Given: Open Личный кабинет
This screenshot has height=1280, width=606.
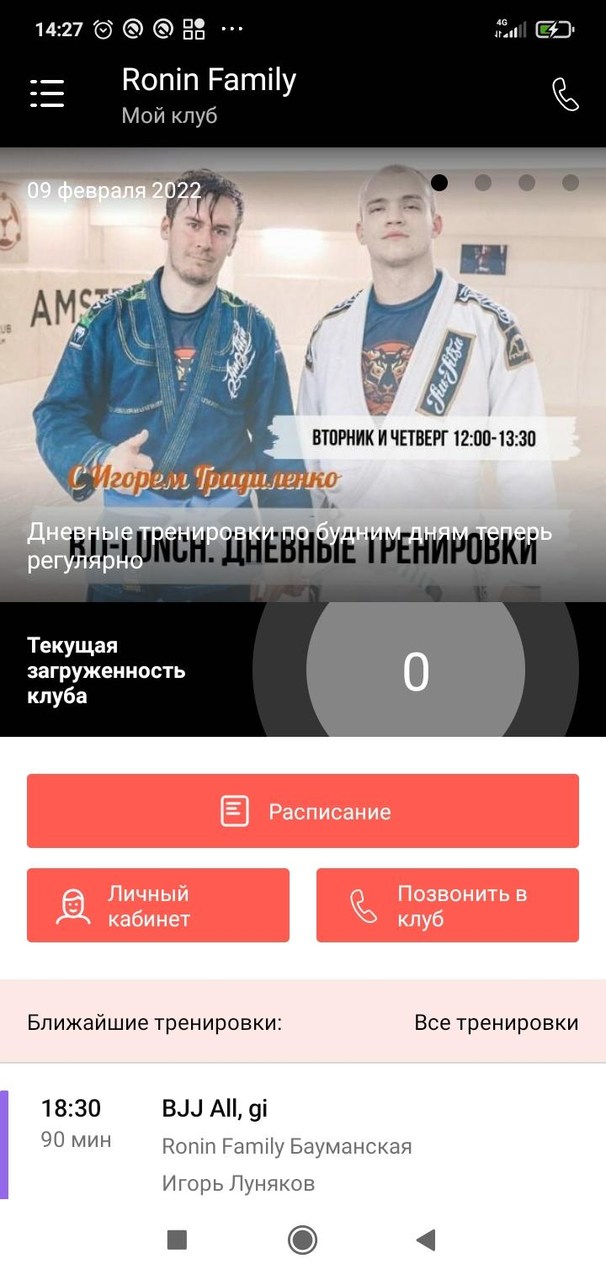Looking at the screenshot, I should 158,905.
